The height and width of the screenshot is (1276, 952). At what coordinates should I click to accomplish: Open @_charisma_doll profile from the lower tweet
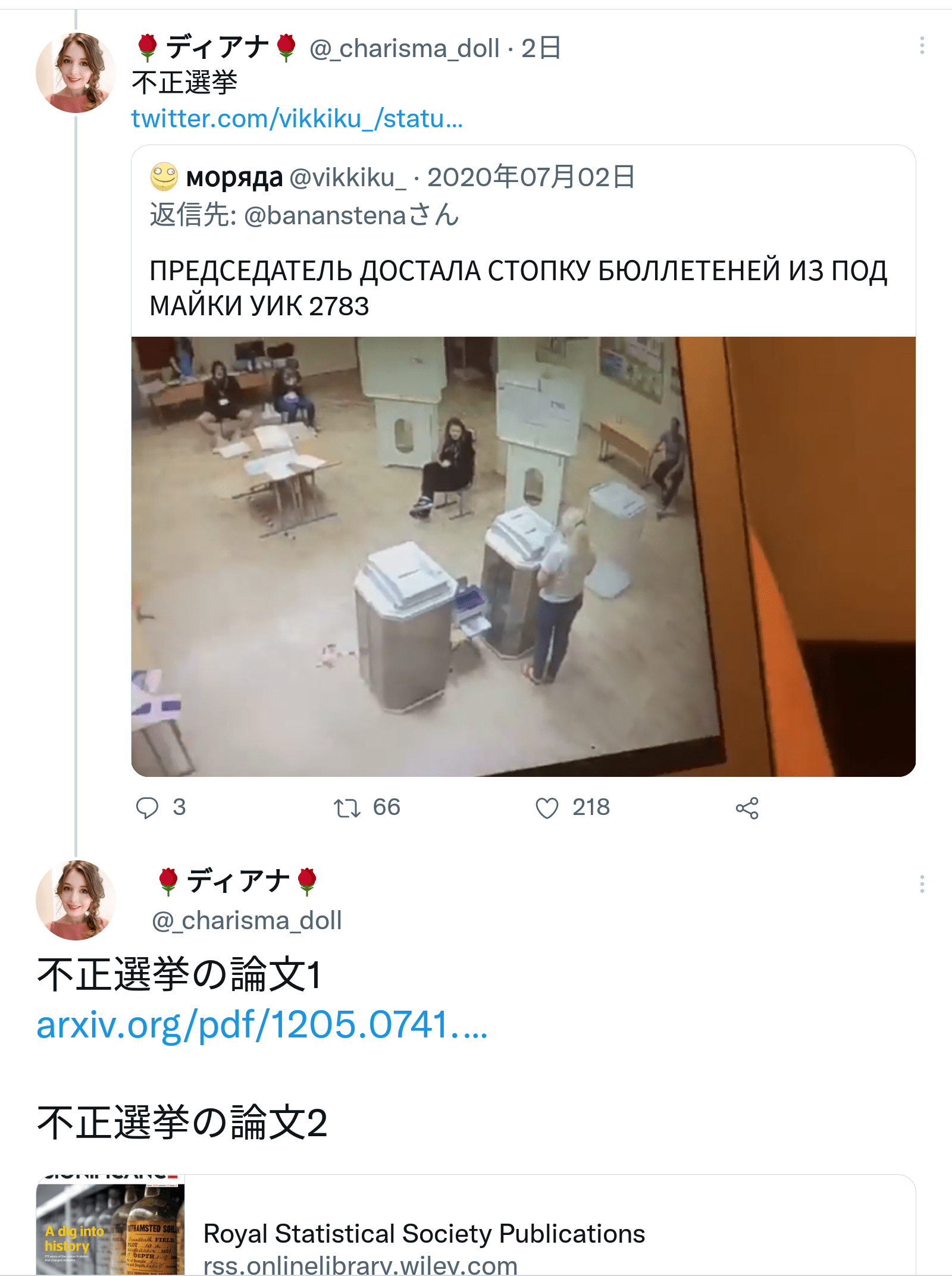pyautogui.click(x=246, y=921)
